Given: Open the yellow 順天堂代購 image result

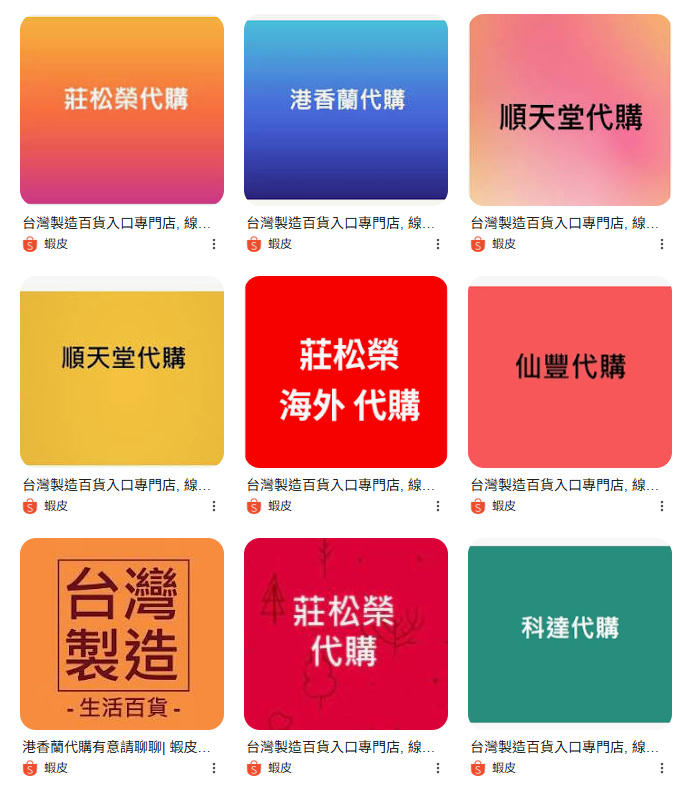Looking at the screenshot, I should point(122,371).
